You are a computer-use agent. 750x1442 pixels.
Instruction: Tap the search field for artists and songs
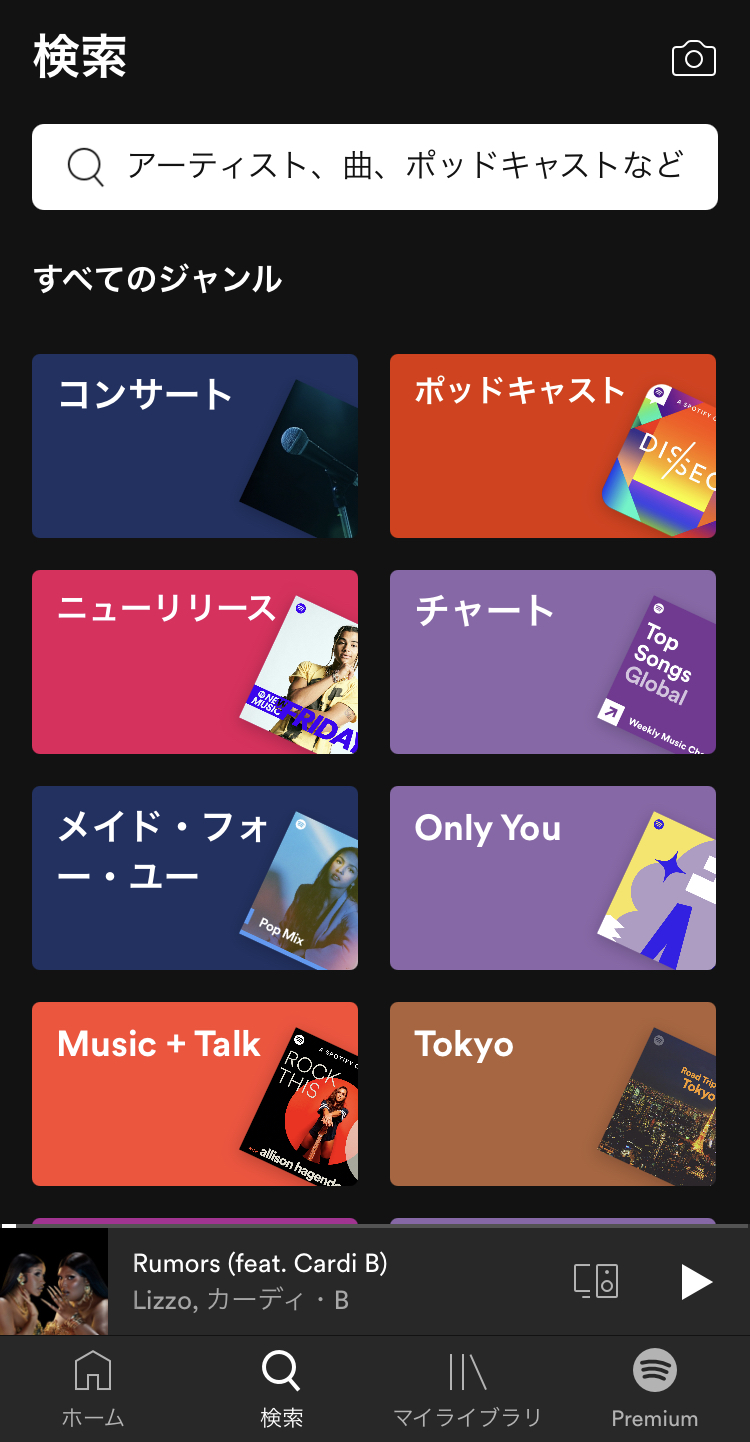click(x=375, y=167)
